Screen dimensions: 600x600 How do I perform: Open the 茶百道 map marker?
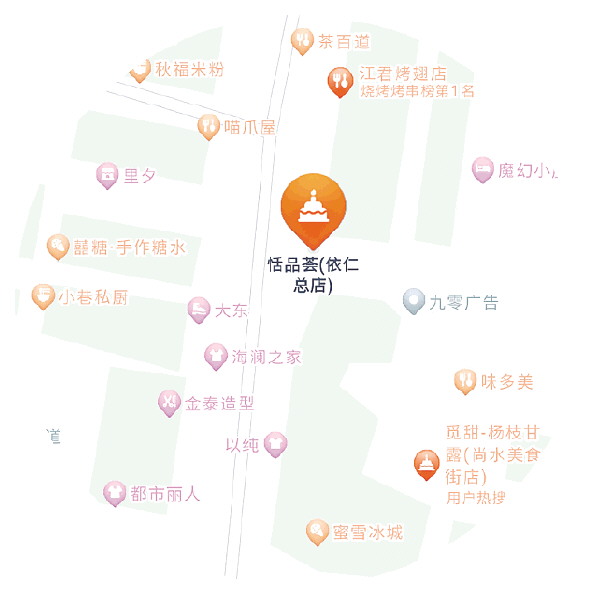click(x=302, y=40)
